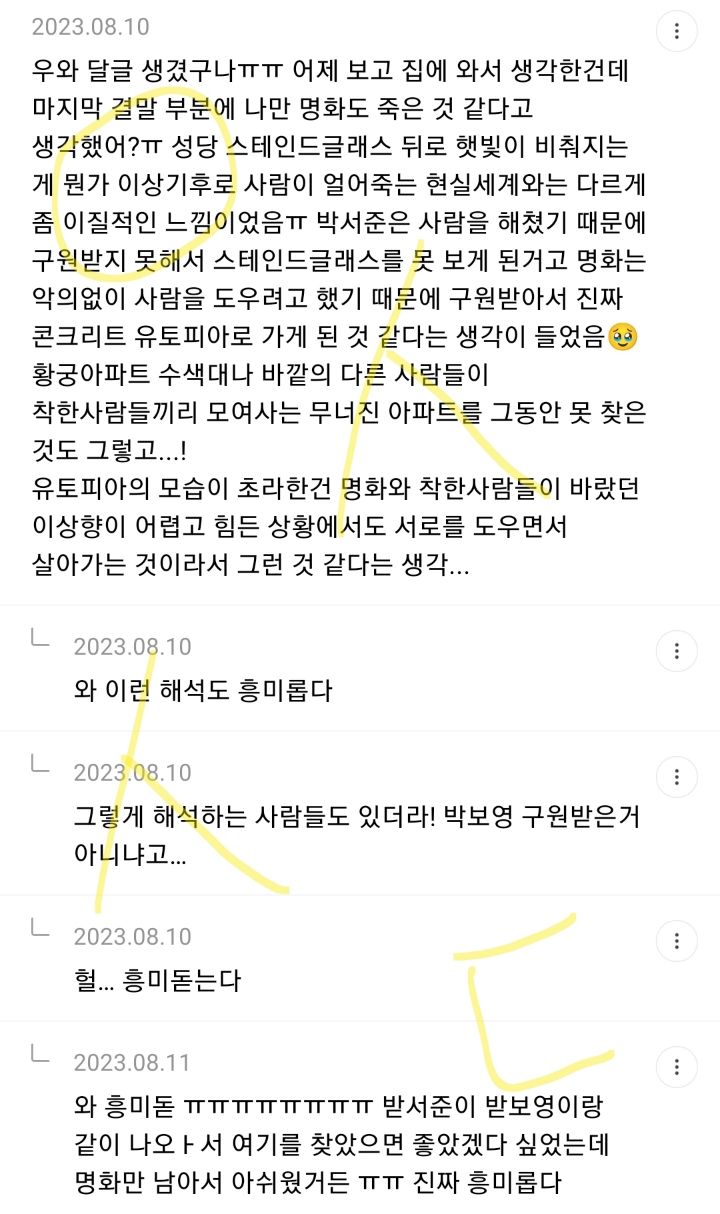Open more options on the 2023.08.11 reply

click(x=677, y=1067)
